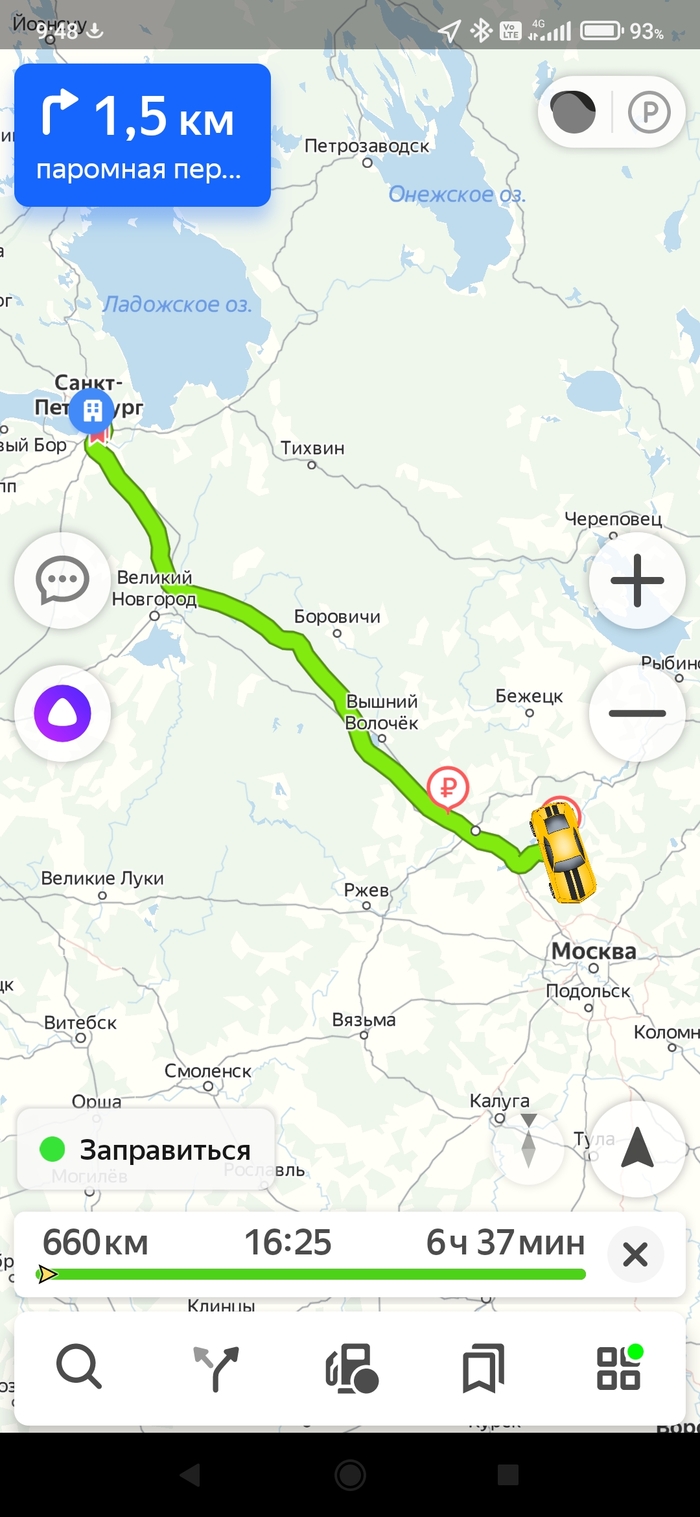This screenshot has width=700, height=1517.
Task: Open gas stations payment section
Action: pyautogui.click(x=351, y=1368)
